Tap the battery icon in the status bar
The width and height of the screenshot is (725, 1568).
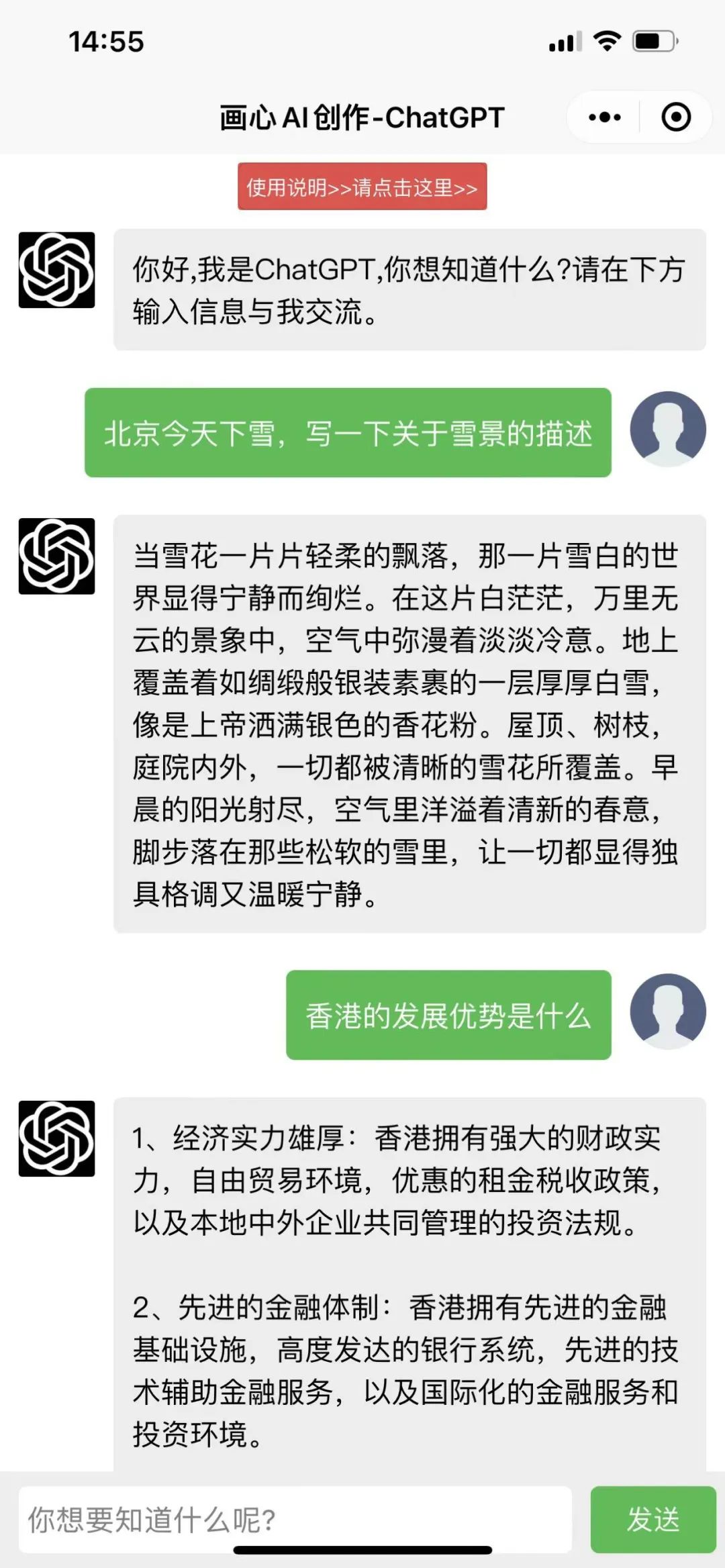click(x=655, y=40)
